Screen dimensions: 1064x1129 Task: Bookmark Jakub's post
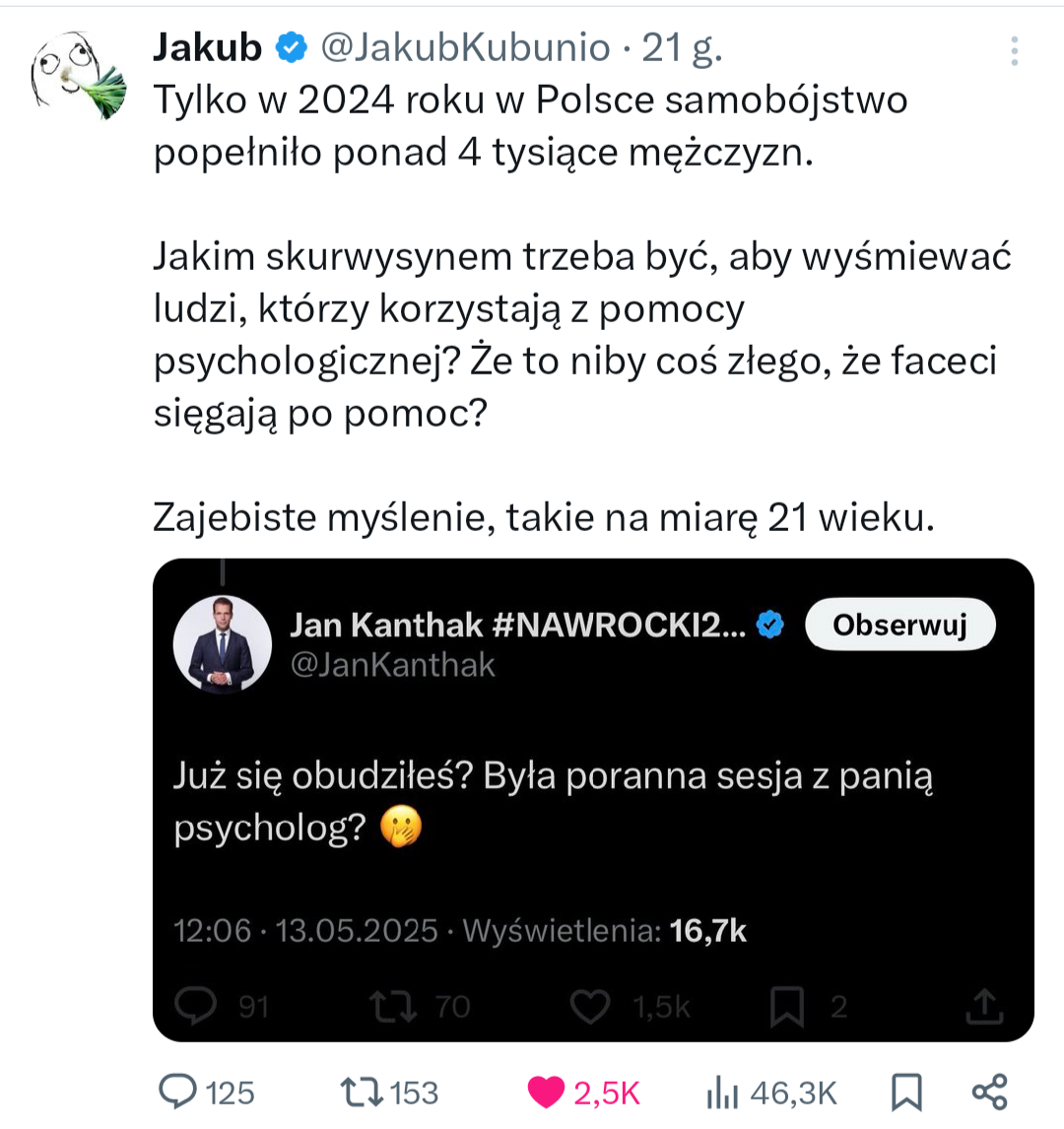905,1092
